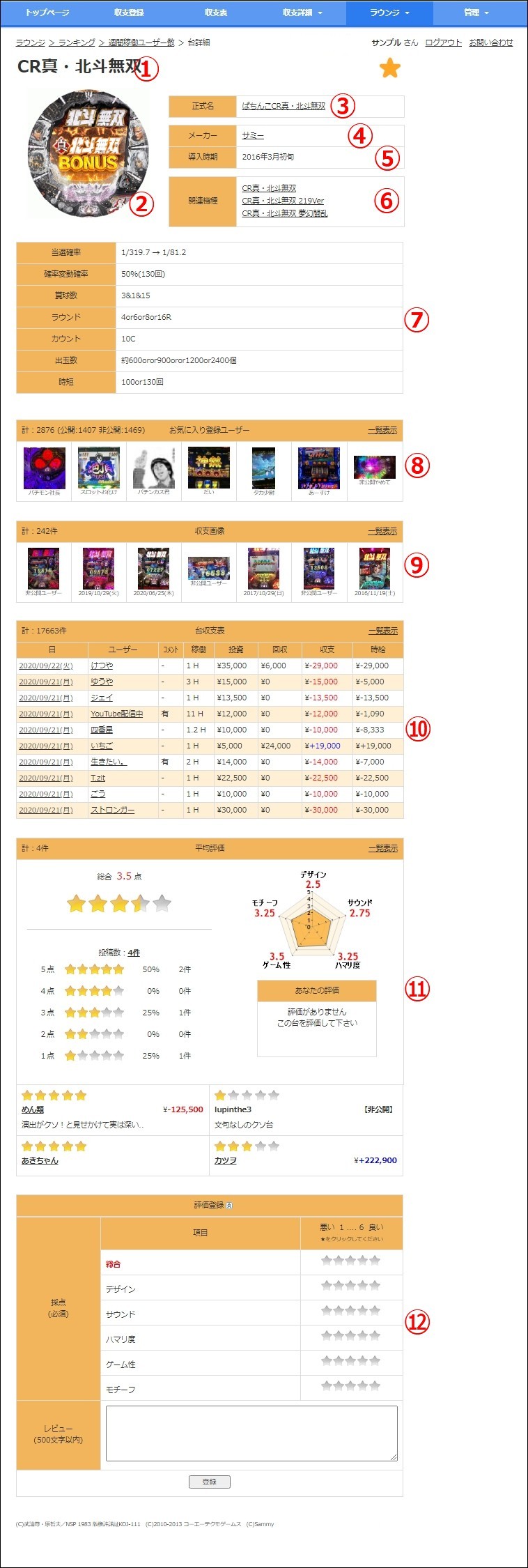
Task: Open the トップページ nav item
Action: coord(47,13)
